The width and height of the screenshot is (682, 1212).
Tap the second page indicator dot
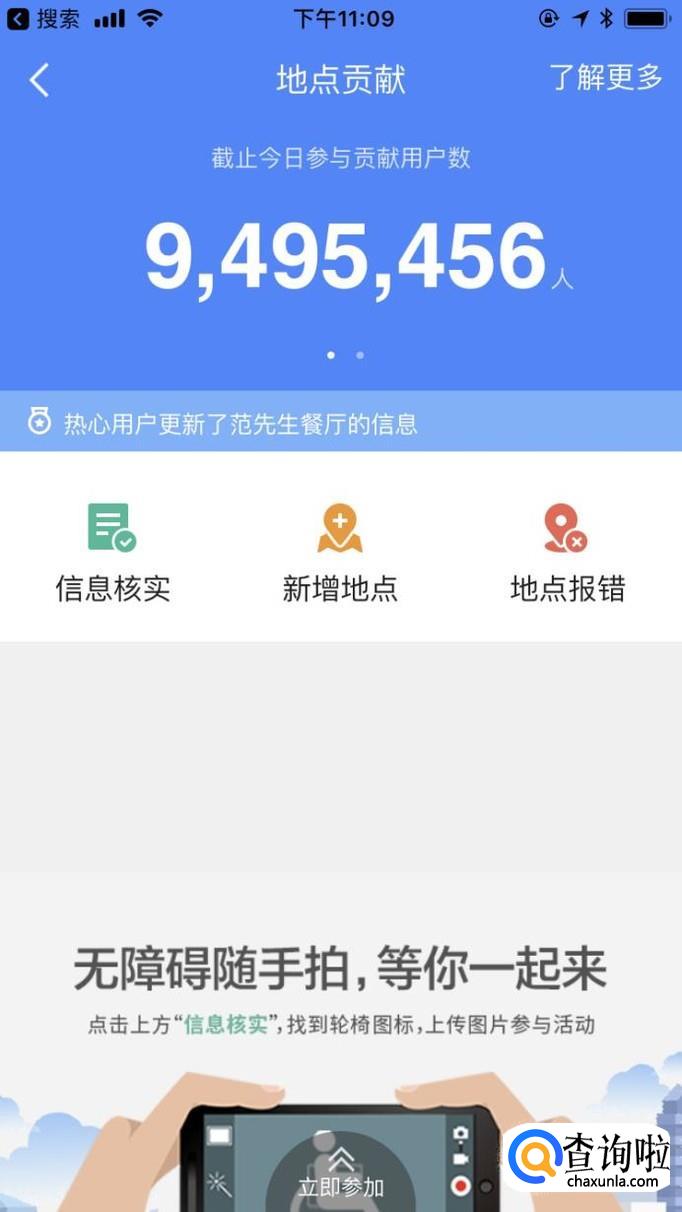pos(360,355)
